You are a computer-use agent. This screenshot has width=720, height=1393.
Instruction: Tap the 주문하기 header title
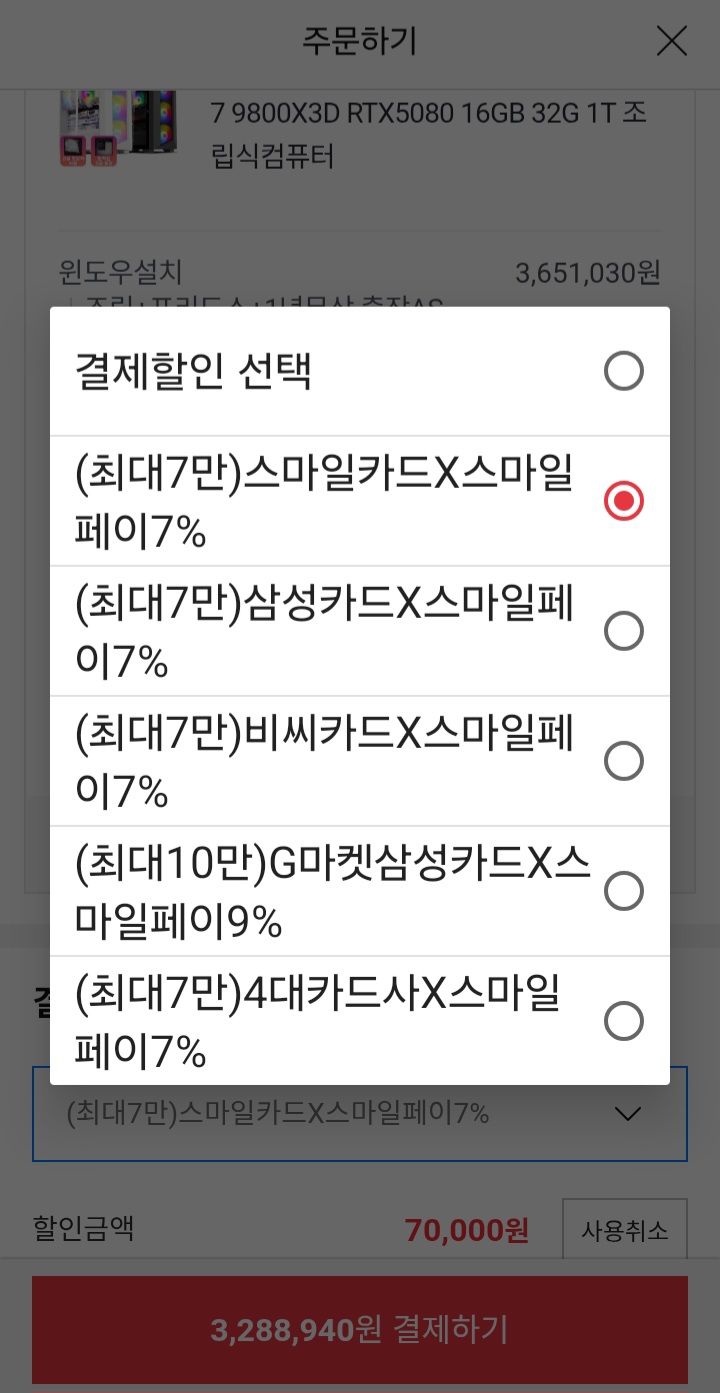click(x=360, y=42)
